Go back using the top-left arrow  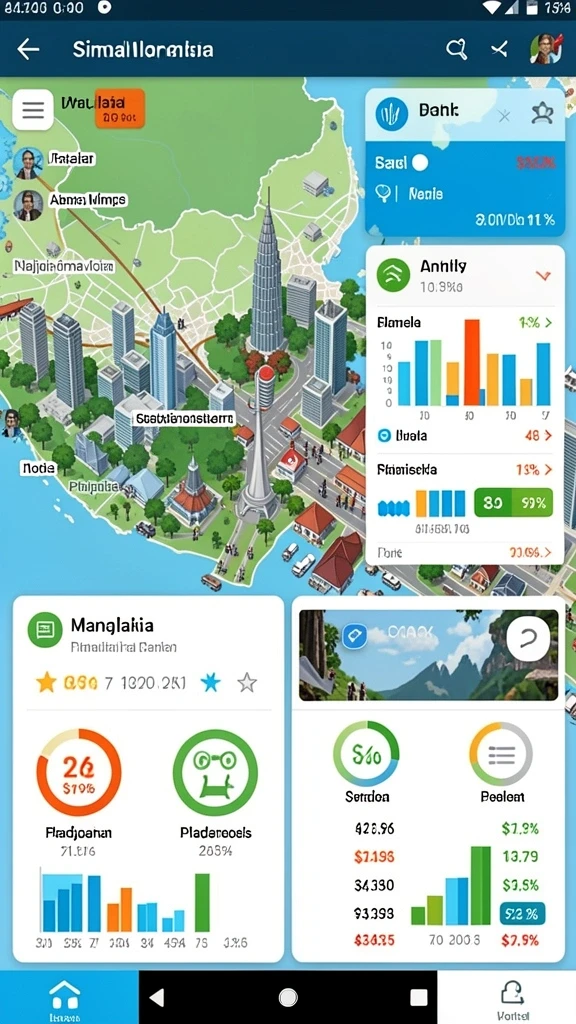[28, 49]
